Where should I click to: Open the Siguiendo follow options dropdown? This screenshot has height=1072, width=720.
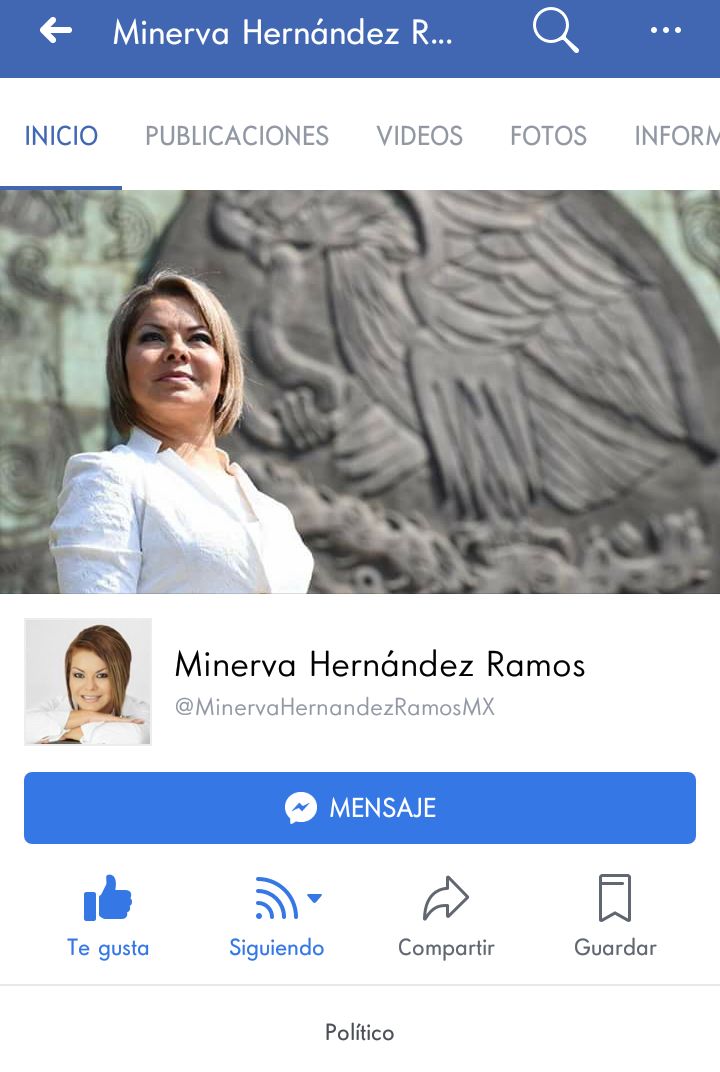coord(276,916)
